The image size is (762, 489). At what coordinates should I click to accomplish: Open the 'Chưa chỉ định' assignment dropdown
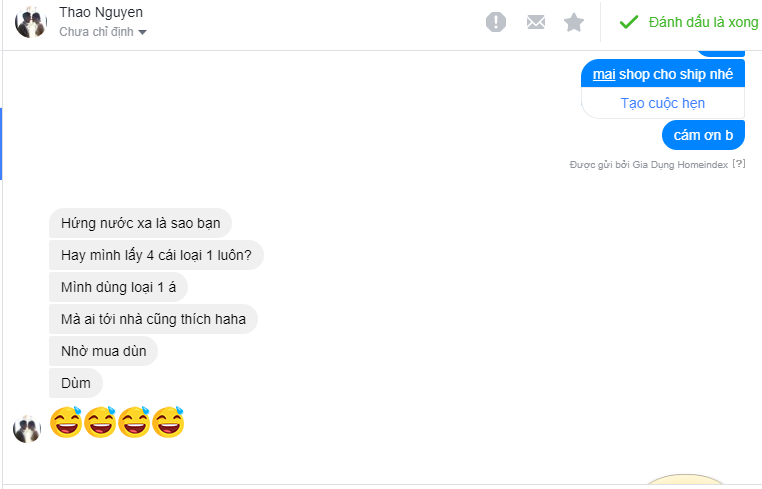click(103, 32)
